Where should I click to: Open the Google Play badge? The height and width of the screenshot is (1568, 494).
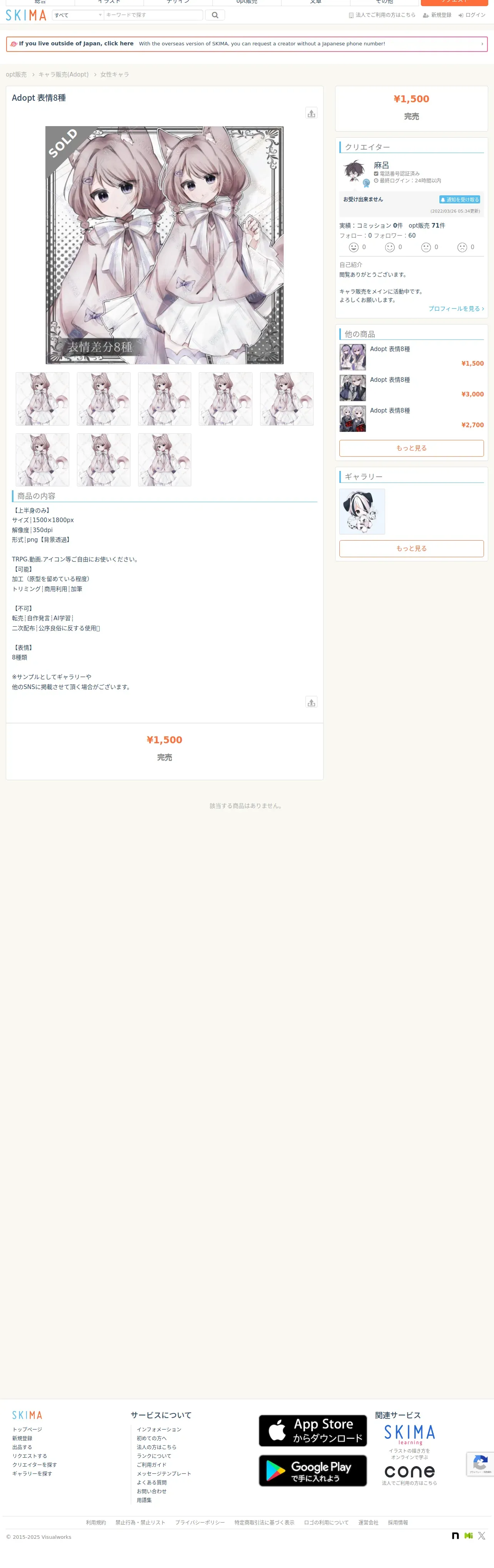click(x=313, y=1471)
